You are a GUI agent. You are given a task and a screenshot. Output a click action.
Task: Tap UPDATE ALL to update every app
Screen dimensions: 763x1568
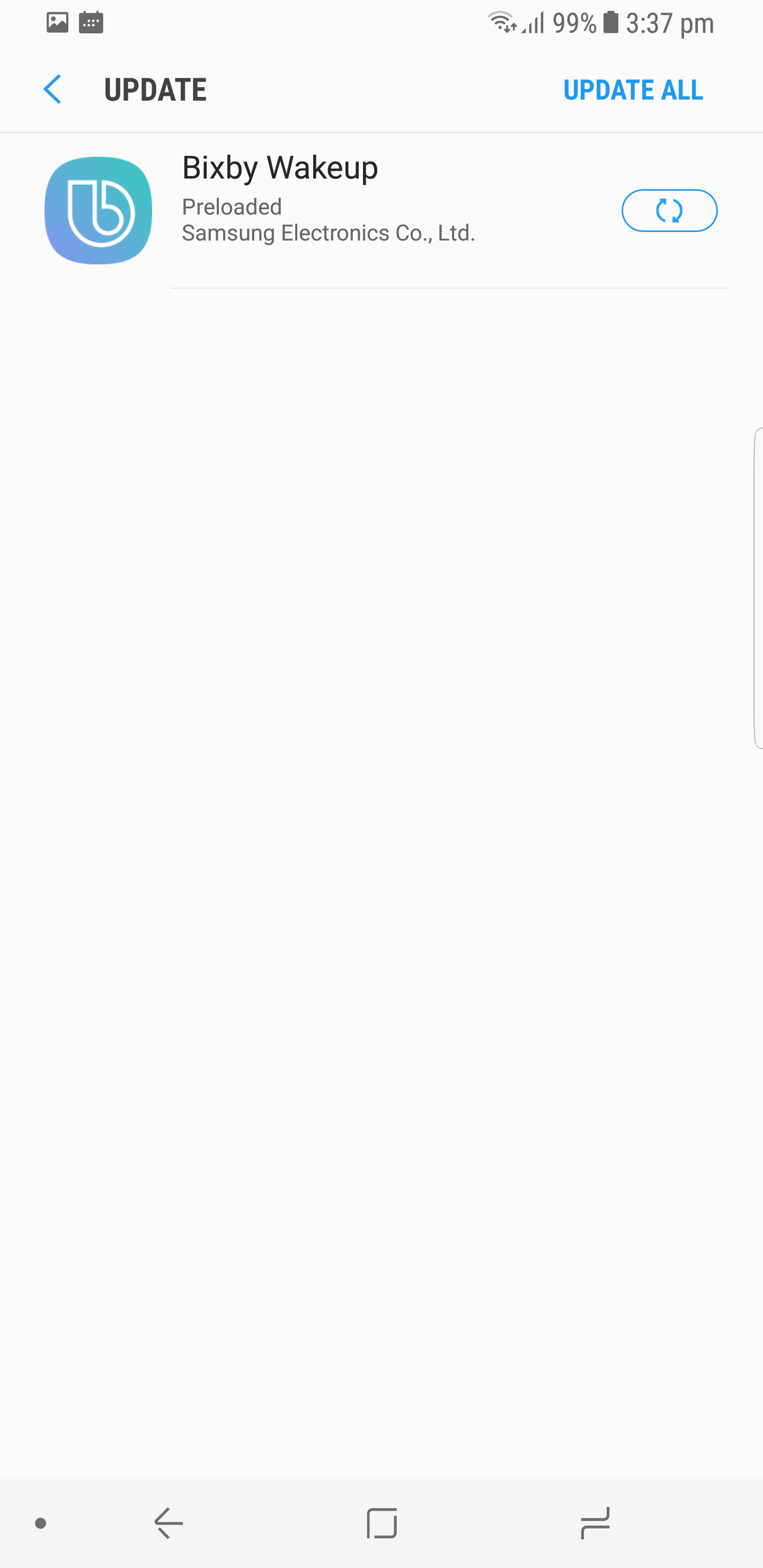[x=633, y=90]
